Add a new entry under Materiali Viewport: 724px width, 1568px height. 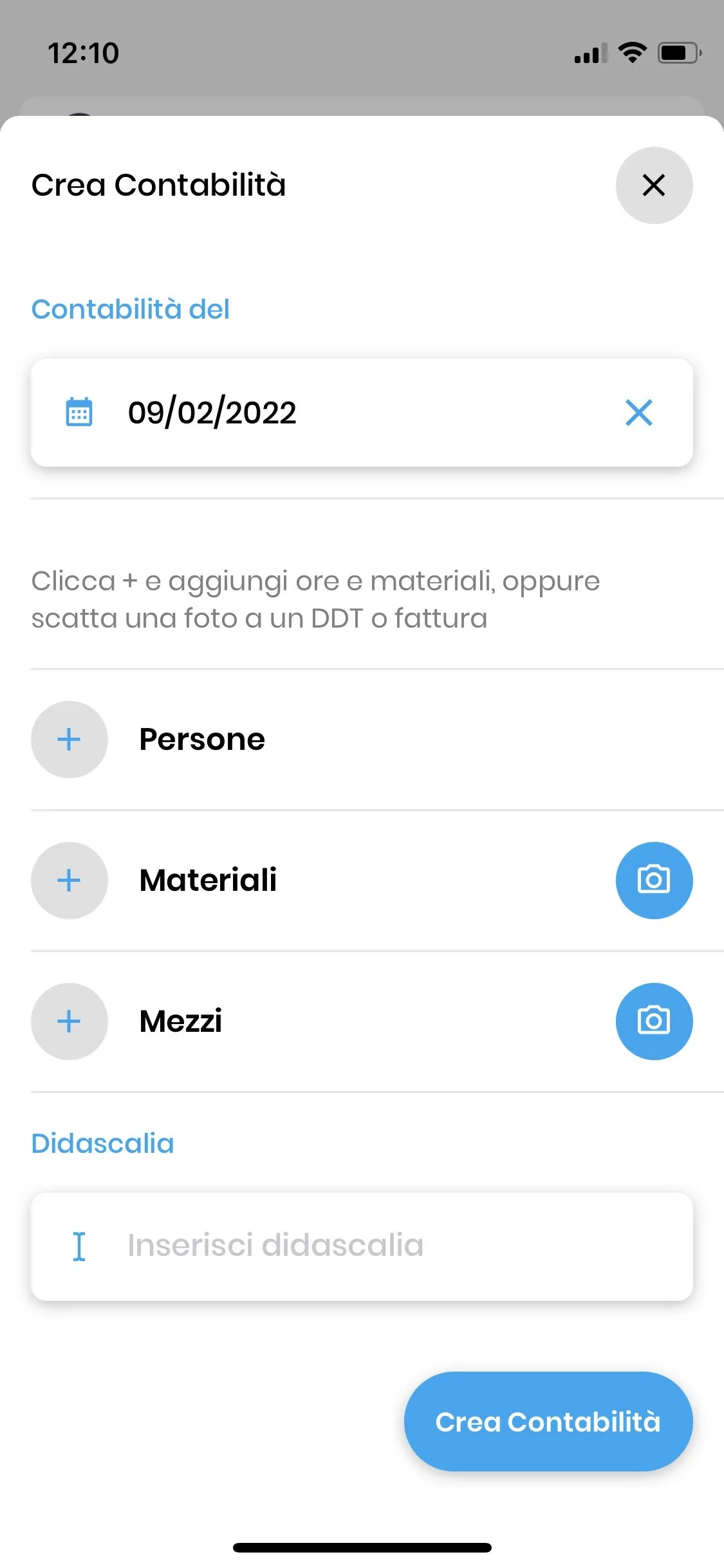tap(70, 881)
